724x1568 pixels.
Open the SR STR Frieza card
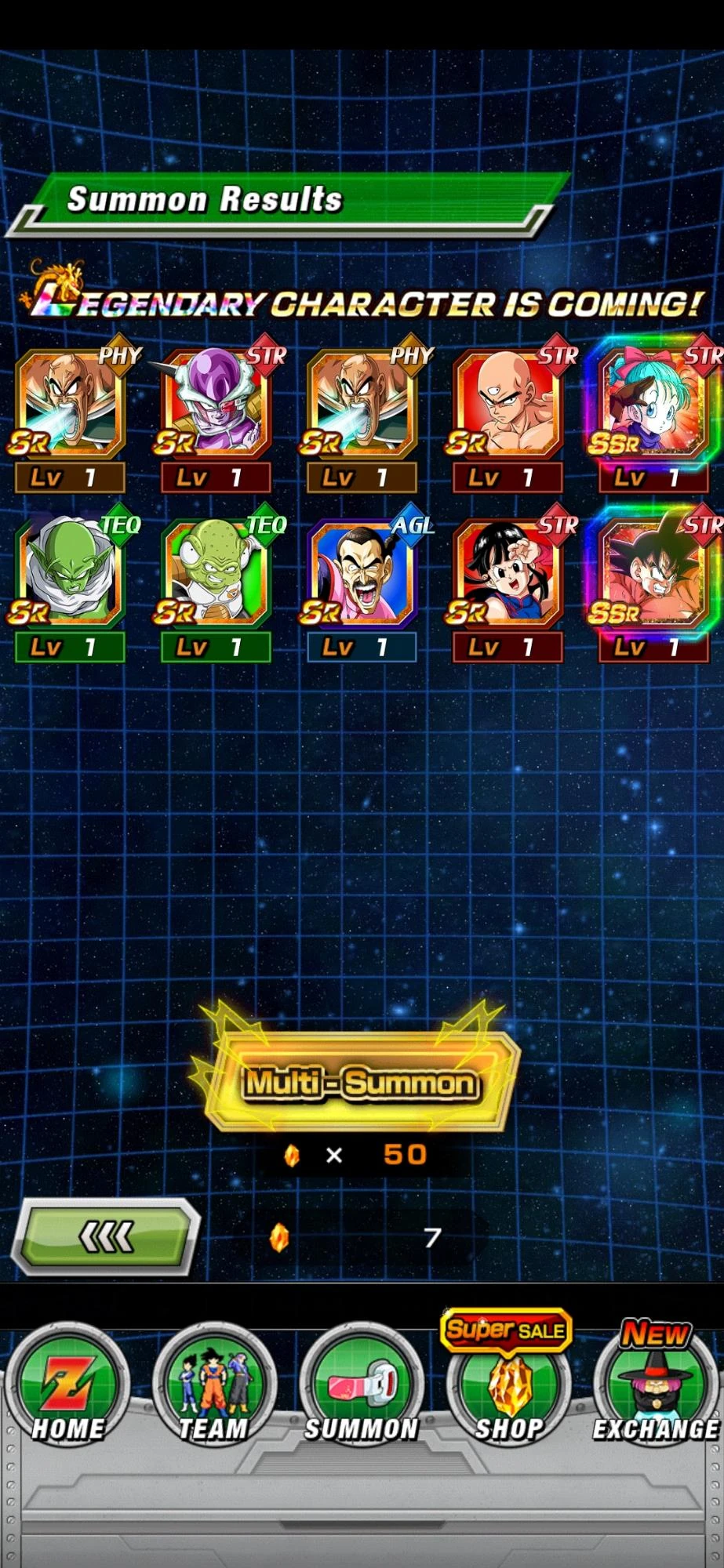(216, 416)
